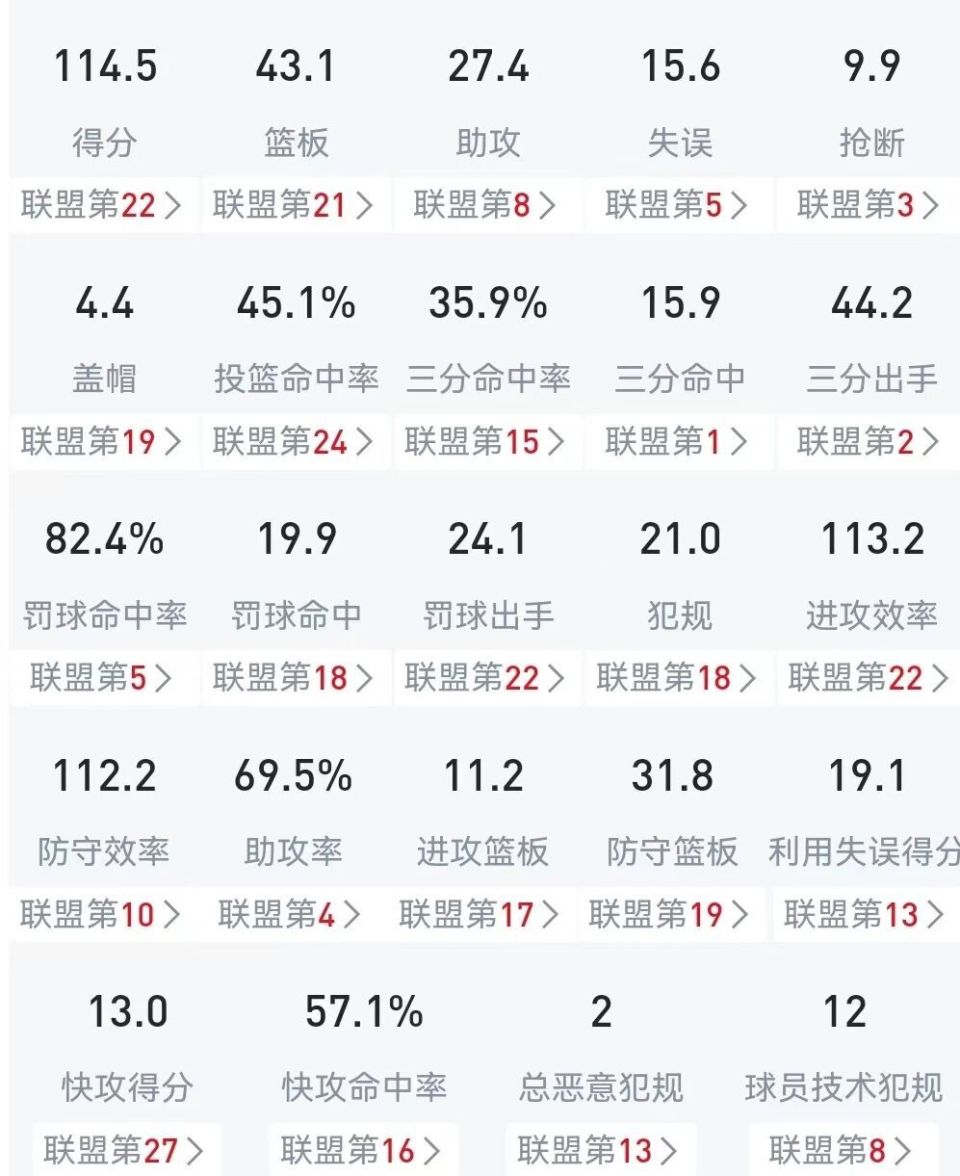Viewport: 960px width, 1176px height.
Task: Open league ranking for 篮板
Action: 294,205
